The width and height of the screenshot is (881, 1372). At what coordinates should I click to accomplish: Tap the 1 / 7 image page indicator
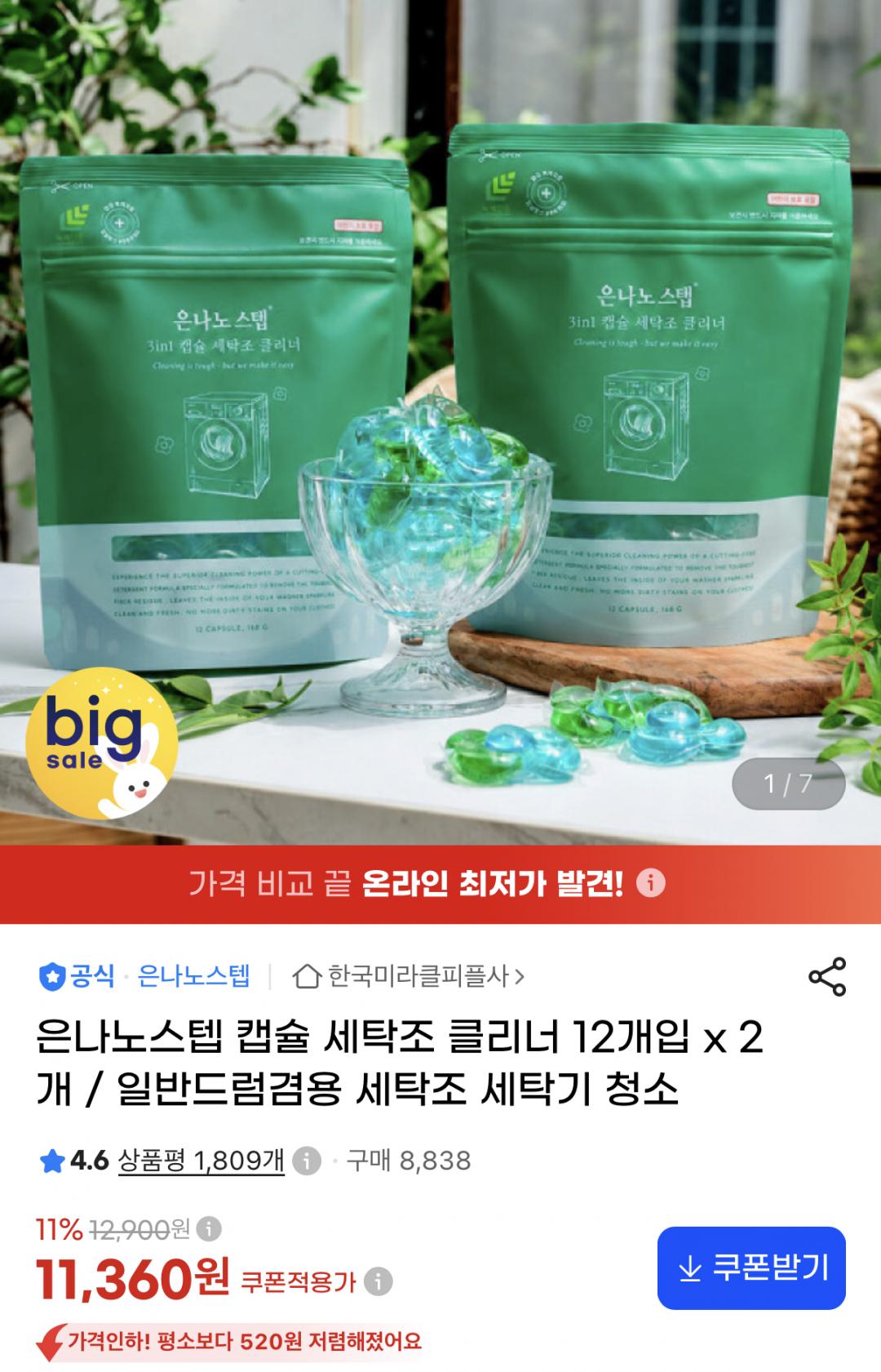click(x=788, y=784)
